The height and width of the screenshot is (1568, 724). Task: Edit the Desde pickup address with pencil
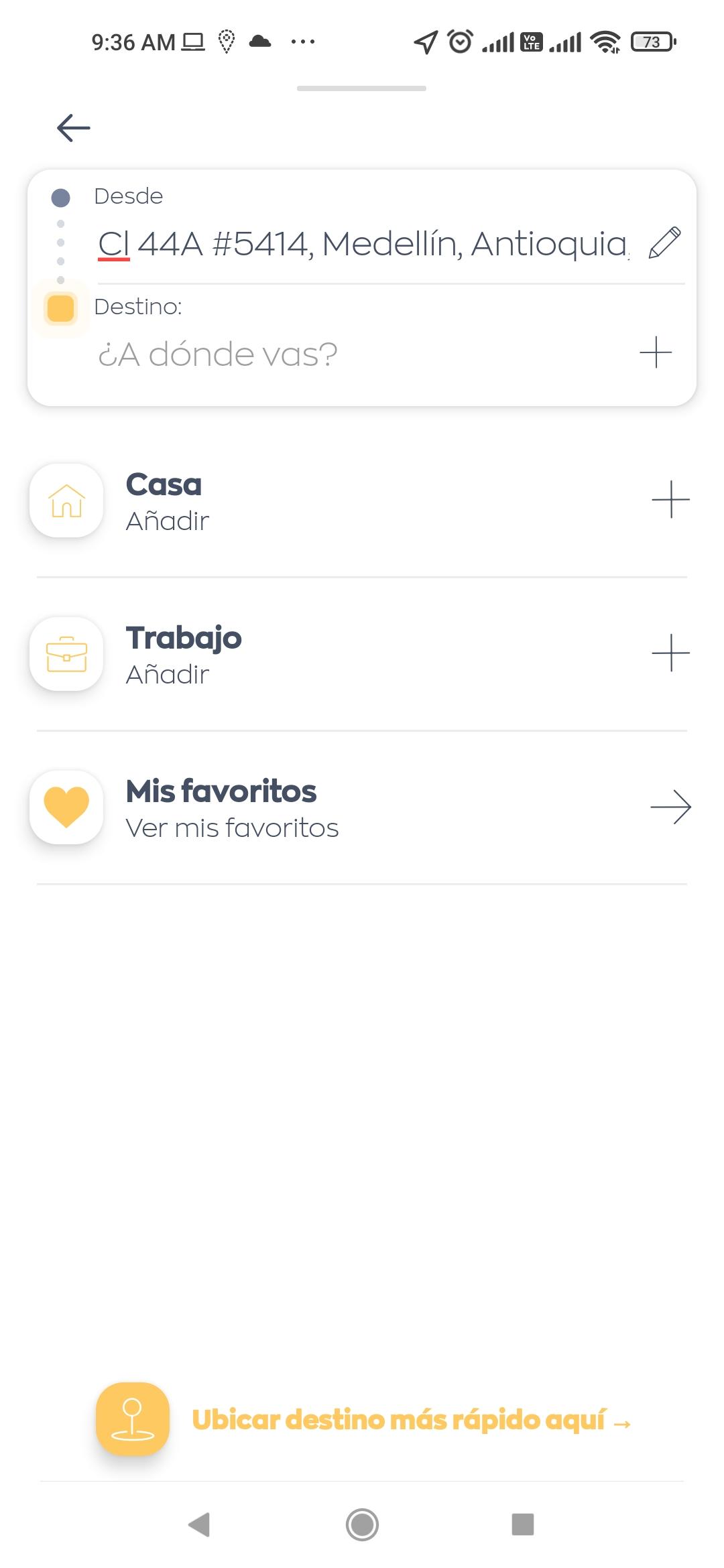click(x=664, y=243)
